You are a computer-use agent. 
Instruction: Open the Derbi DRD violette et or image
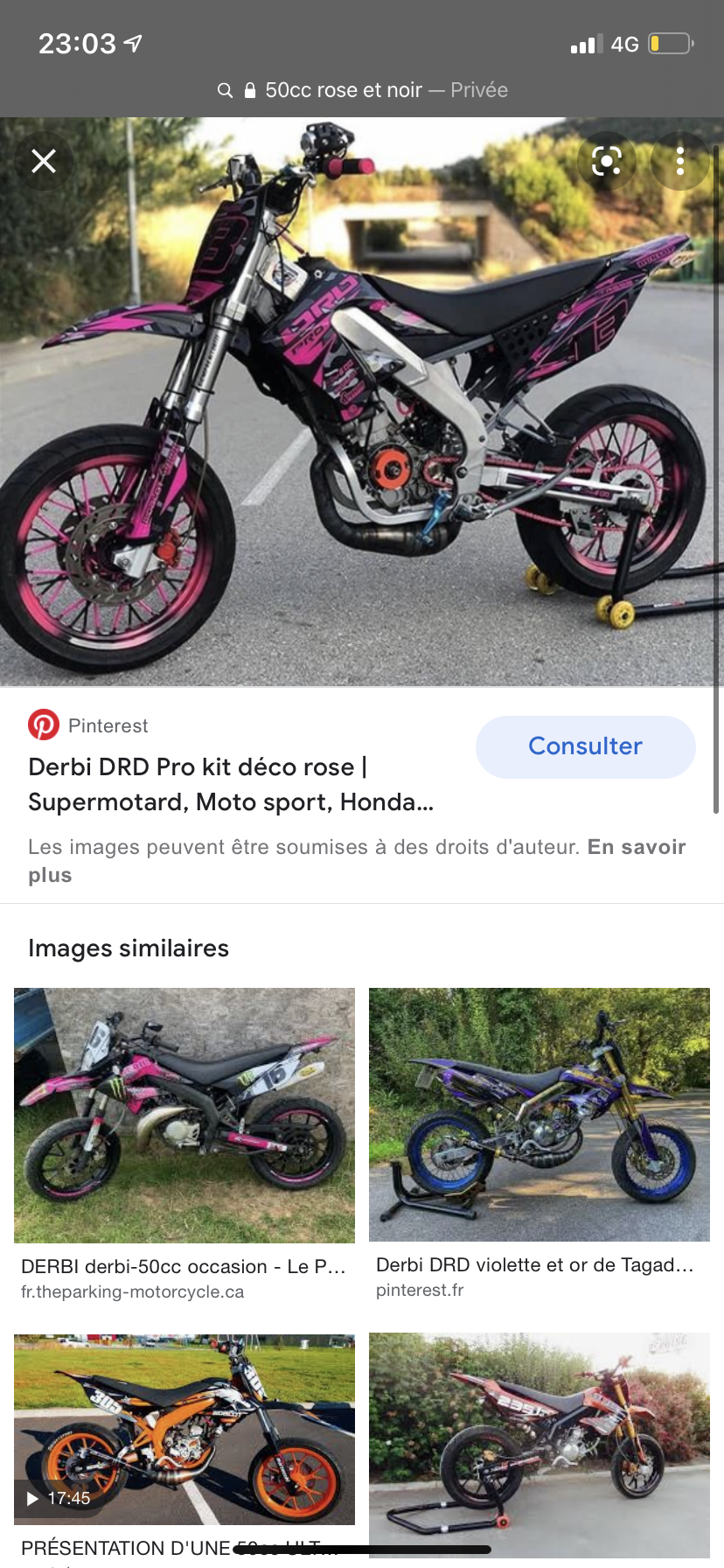[539, 1115]
